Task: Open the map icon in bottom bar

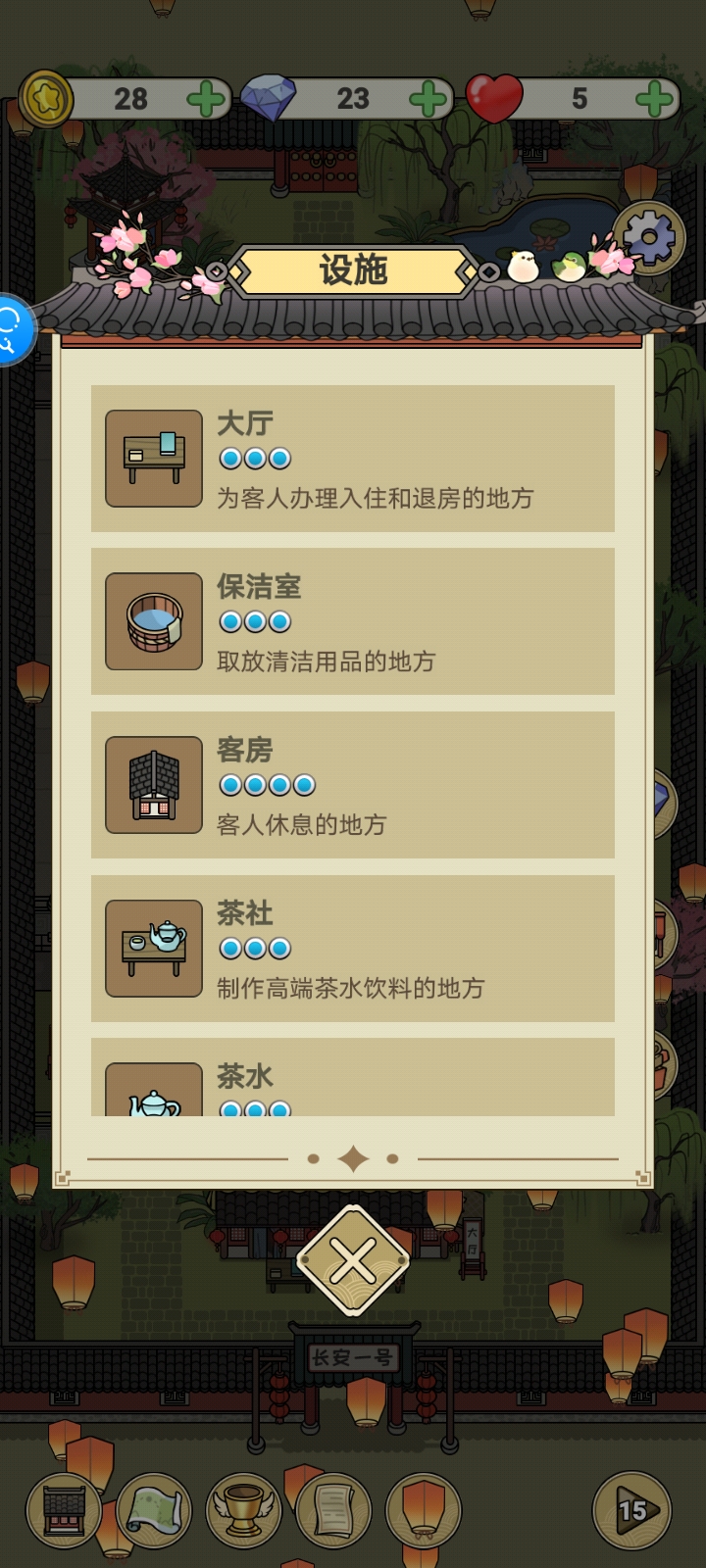Action: [154, 1510]
